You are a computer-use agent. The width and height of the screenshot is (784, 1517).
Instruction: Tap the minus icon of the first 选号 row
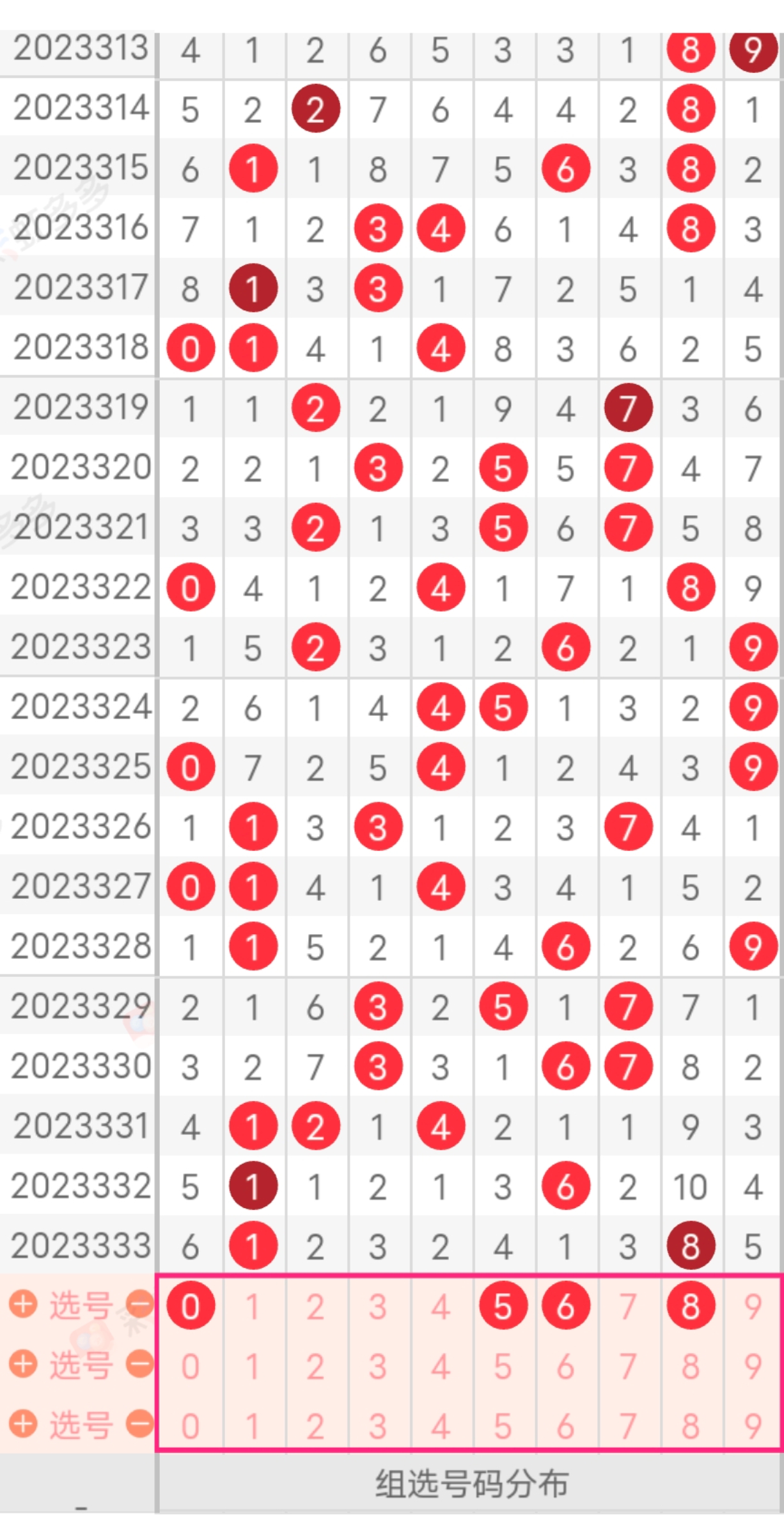coord(139,1304)
